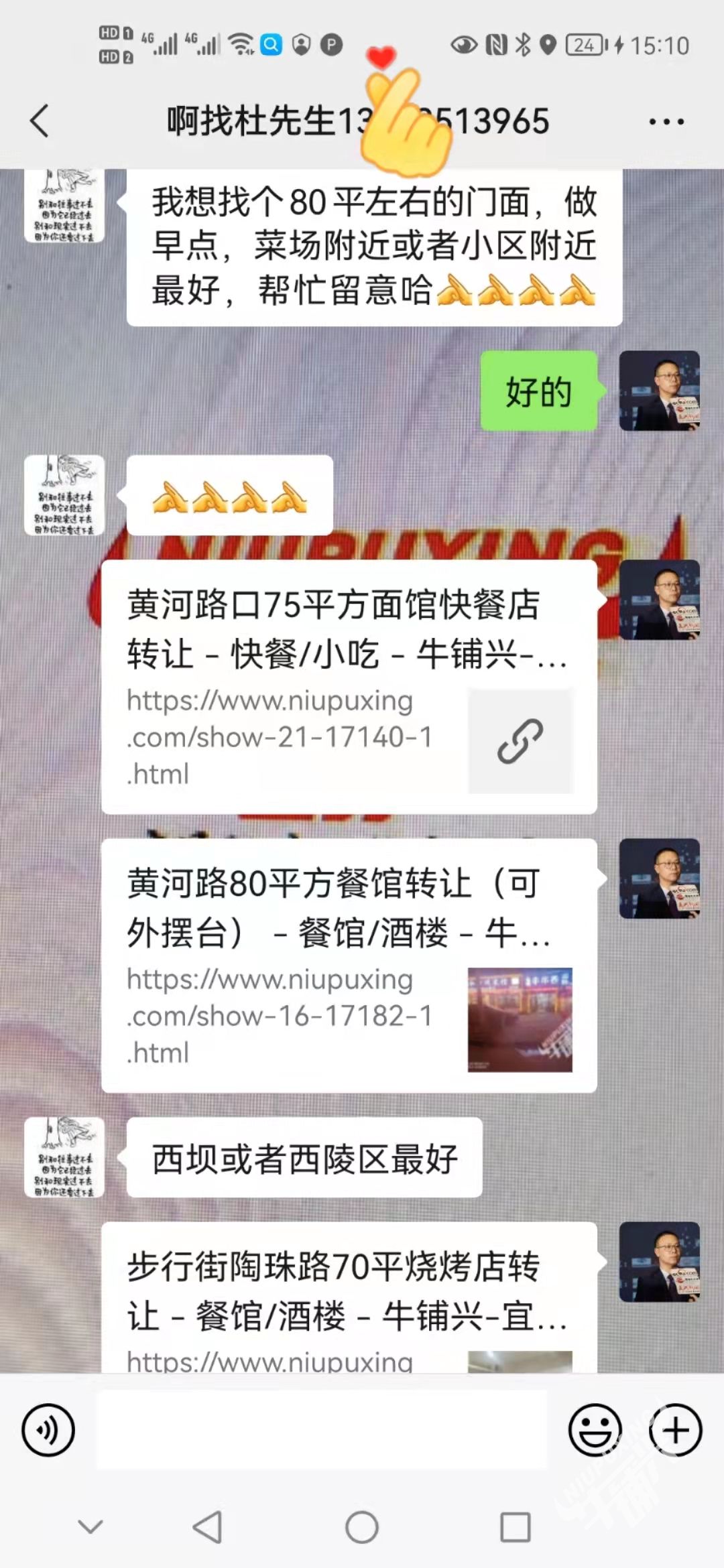Tap the system home button
This screenshot has width=724, height=1568.
[x=362, y=1527]
